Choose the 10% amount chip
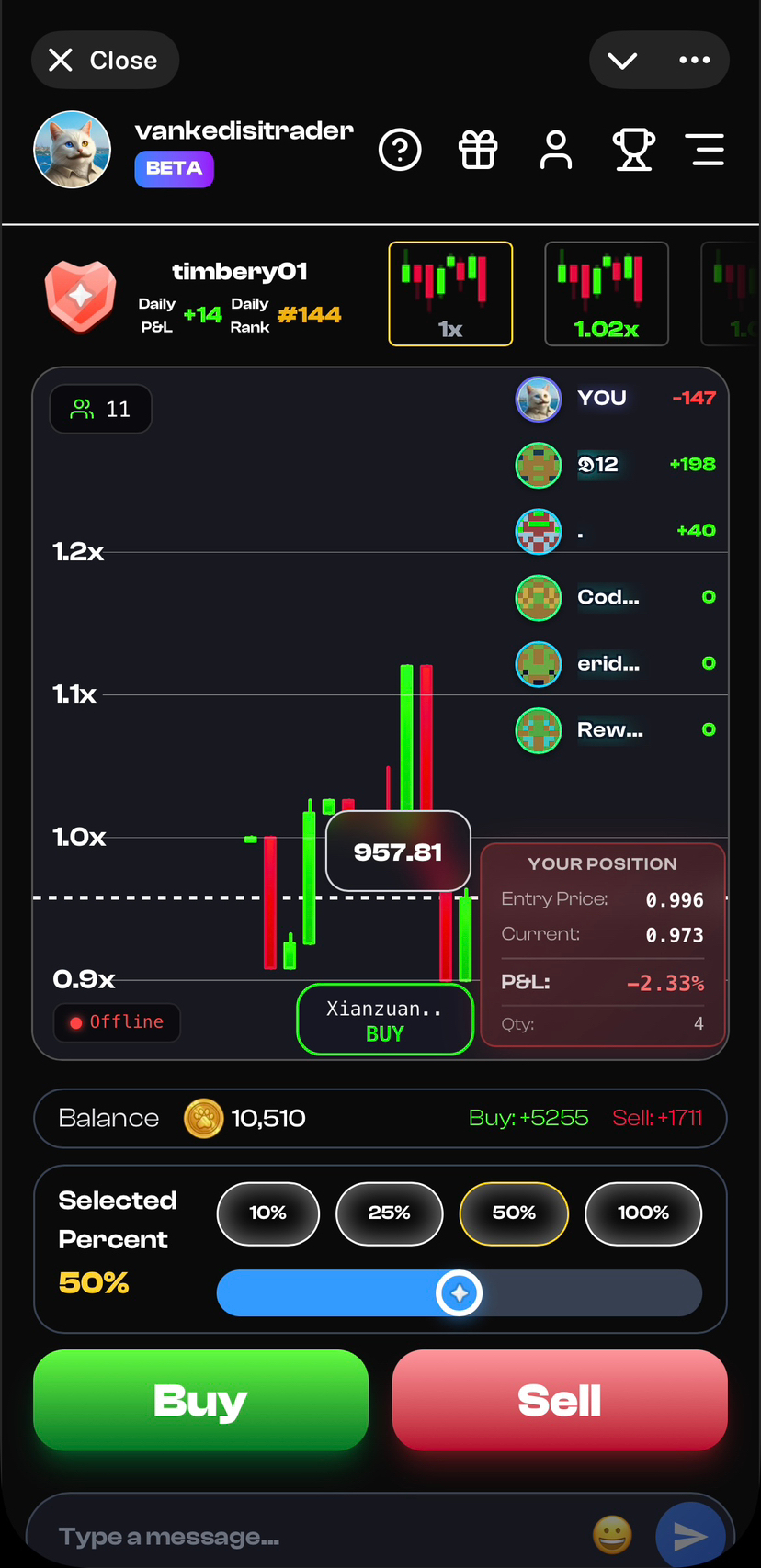 [267, 1213]
